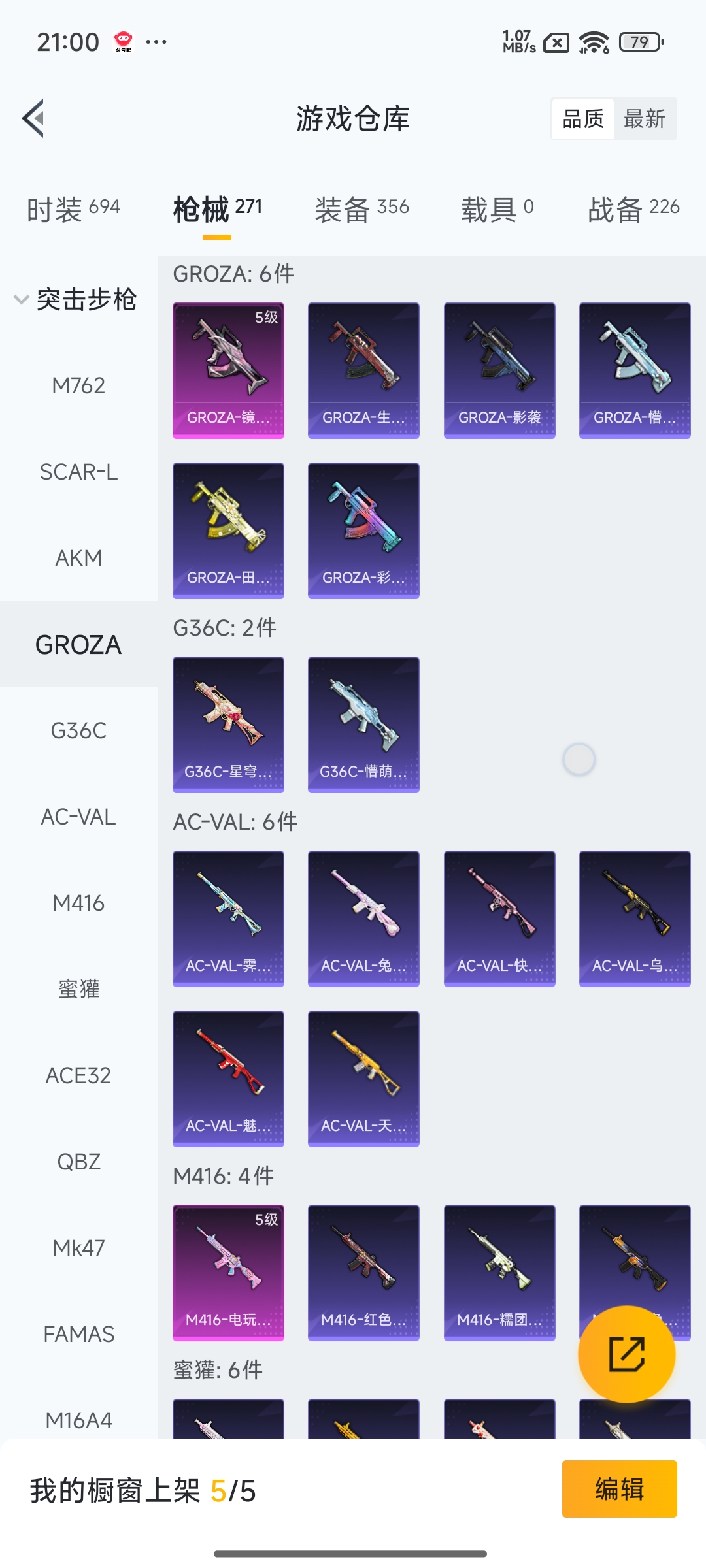Open the G36C-星穹 skin

pos(228,724)
